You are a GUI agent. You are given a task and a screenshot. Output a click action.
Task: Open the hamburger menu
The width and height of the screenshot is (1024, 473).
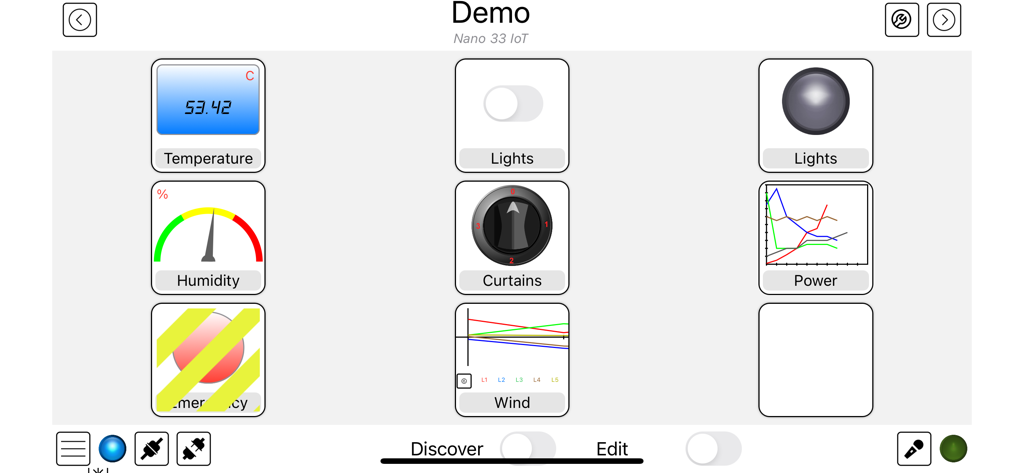73,449
